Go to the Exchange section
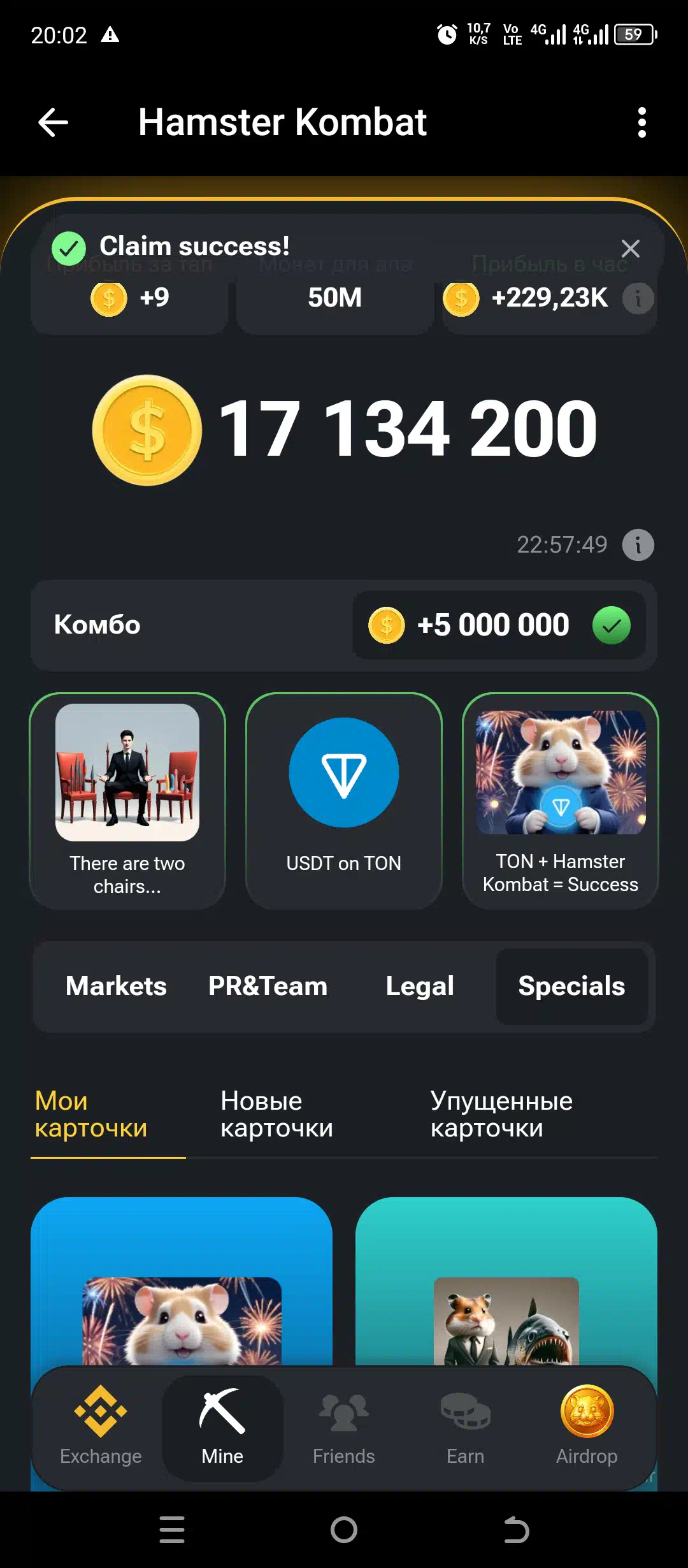The height and width of the screenshot is (1568, 688). point(101,1426)
